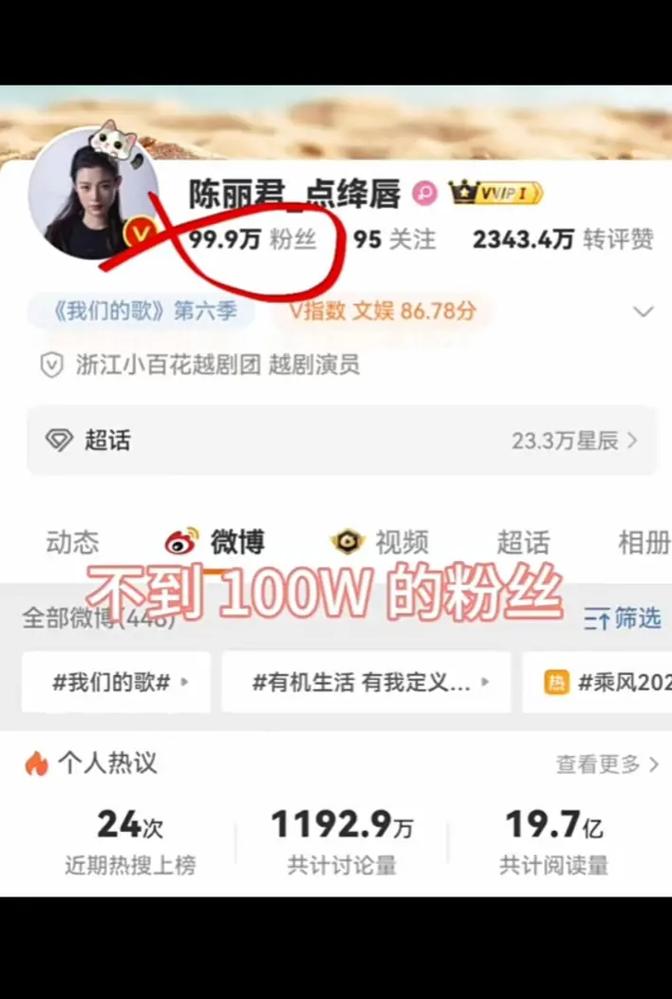This screenshot has height=999, width=672.
Task: Tap the VVIP membership badge
Action: (x=496, y=193)
